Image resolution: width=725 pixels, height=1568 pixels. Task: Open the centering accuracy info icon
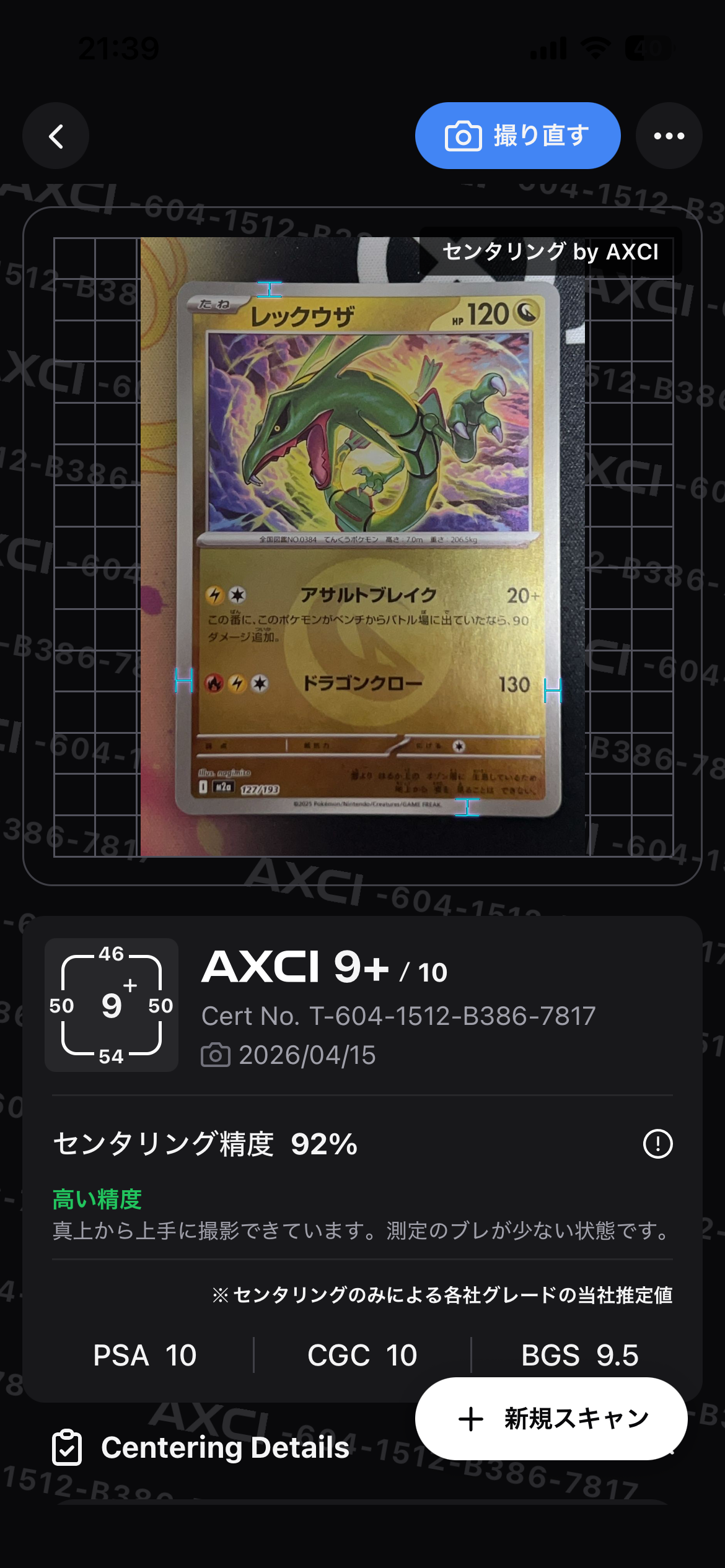657,1144
